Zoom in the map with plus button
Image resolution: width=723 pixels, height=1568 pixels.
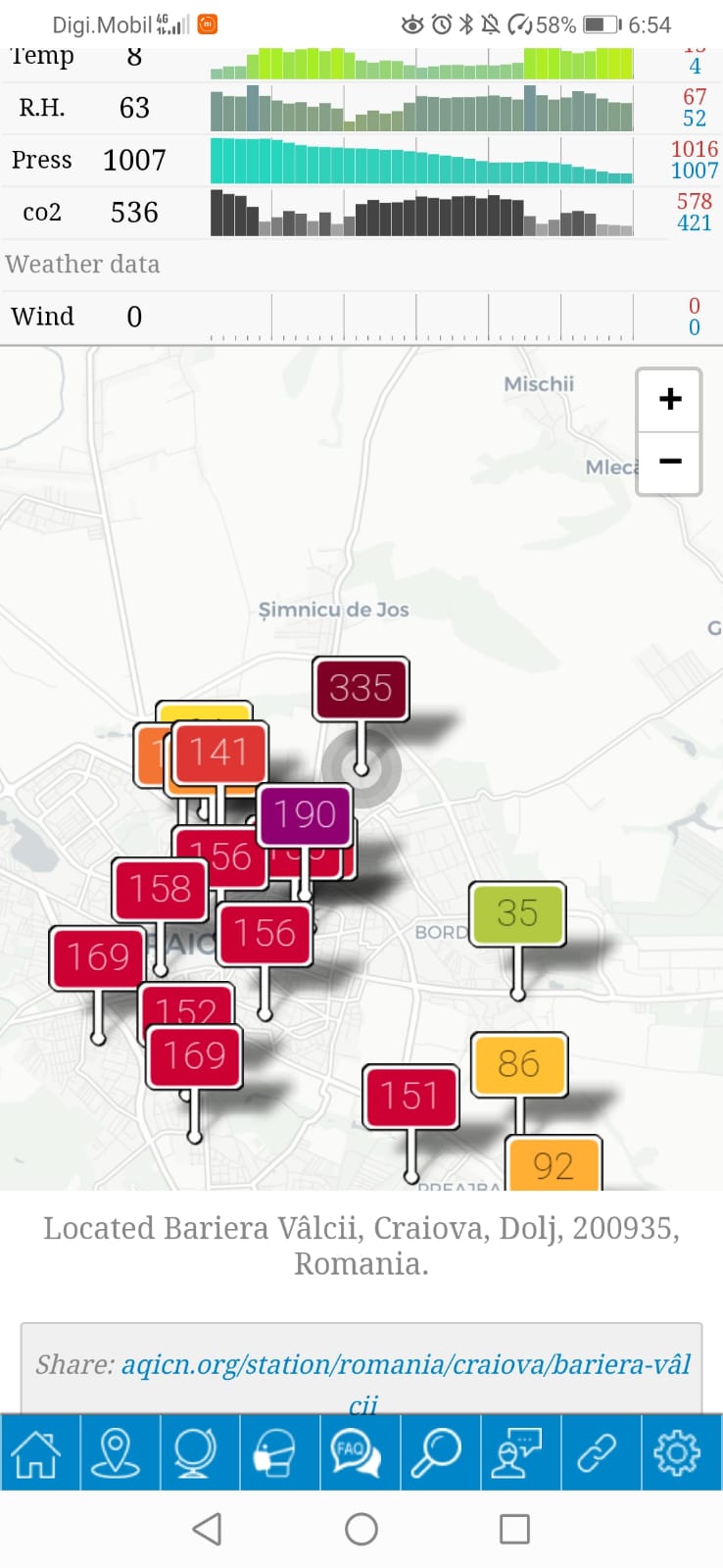pyautogui.click(x=670, y=400)
